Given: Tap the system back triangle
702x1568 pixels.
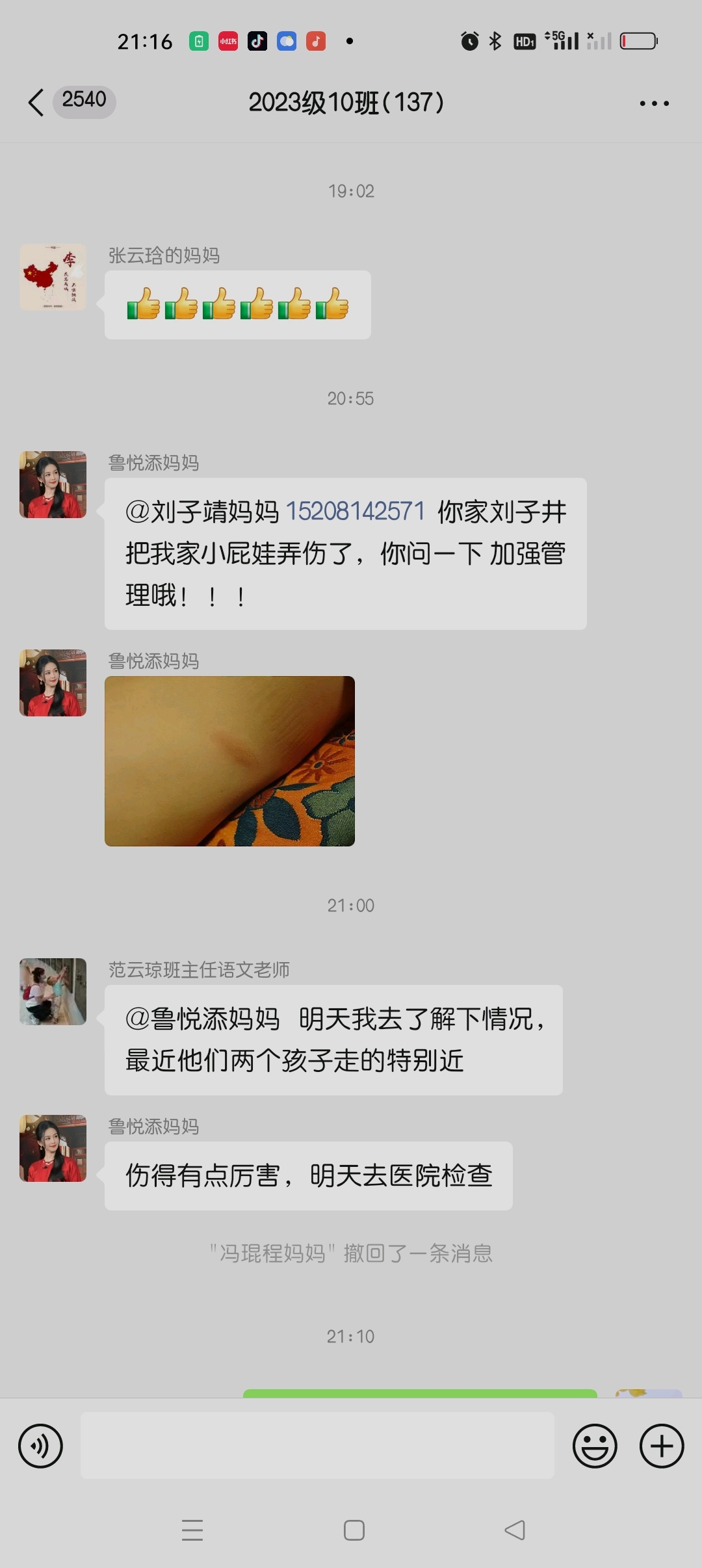Looking at the screenshot, I should [x=515, y=1530].
